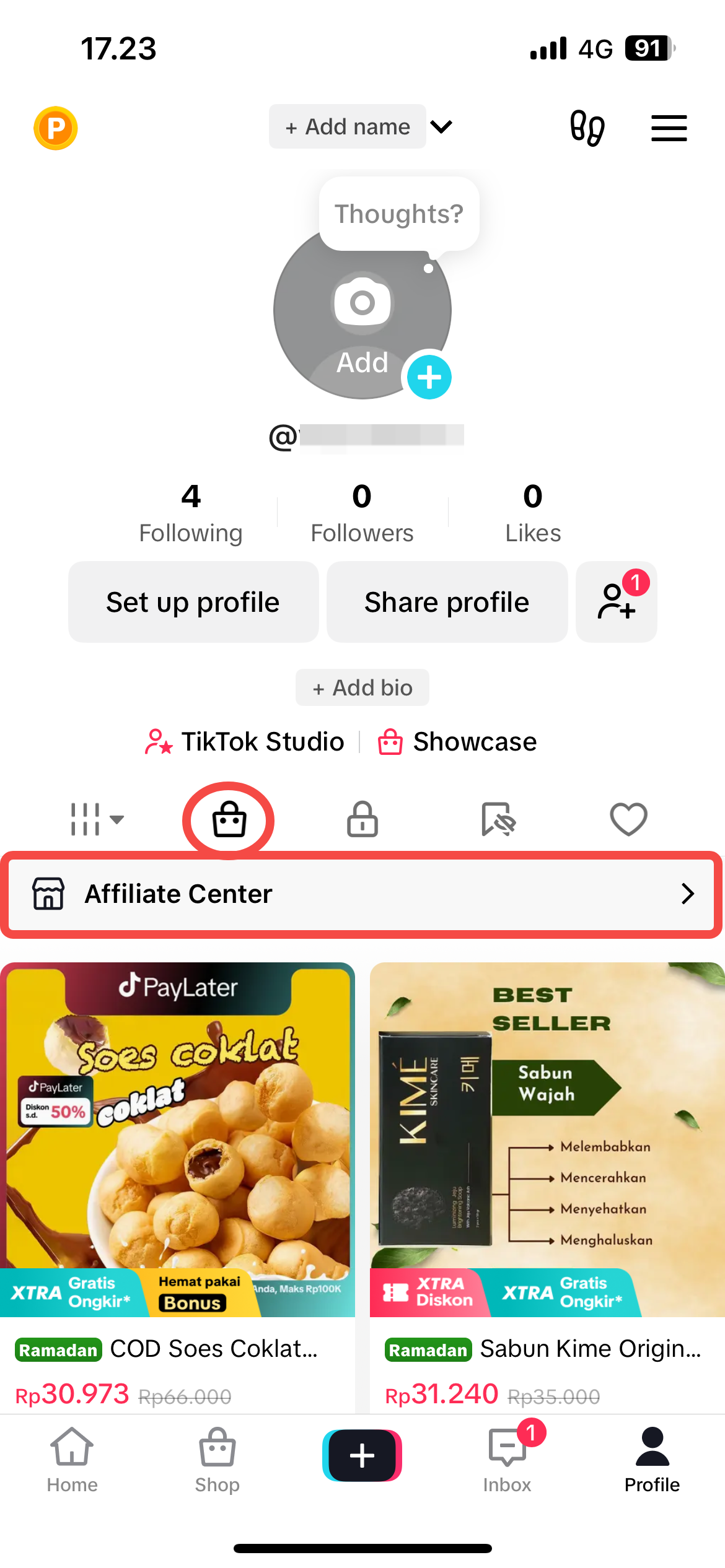This screenshot has height=1568, width=725.
Task: Open the Thoughts bubble
Action: pos(399,214)
